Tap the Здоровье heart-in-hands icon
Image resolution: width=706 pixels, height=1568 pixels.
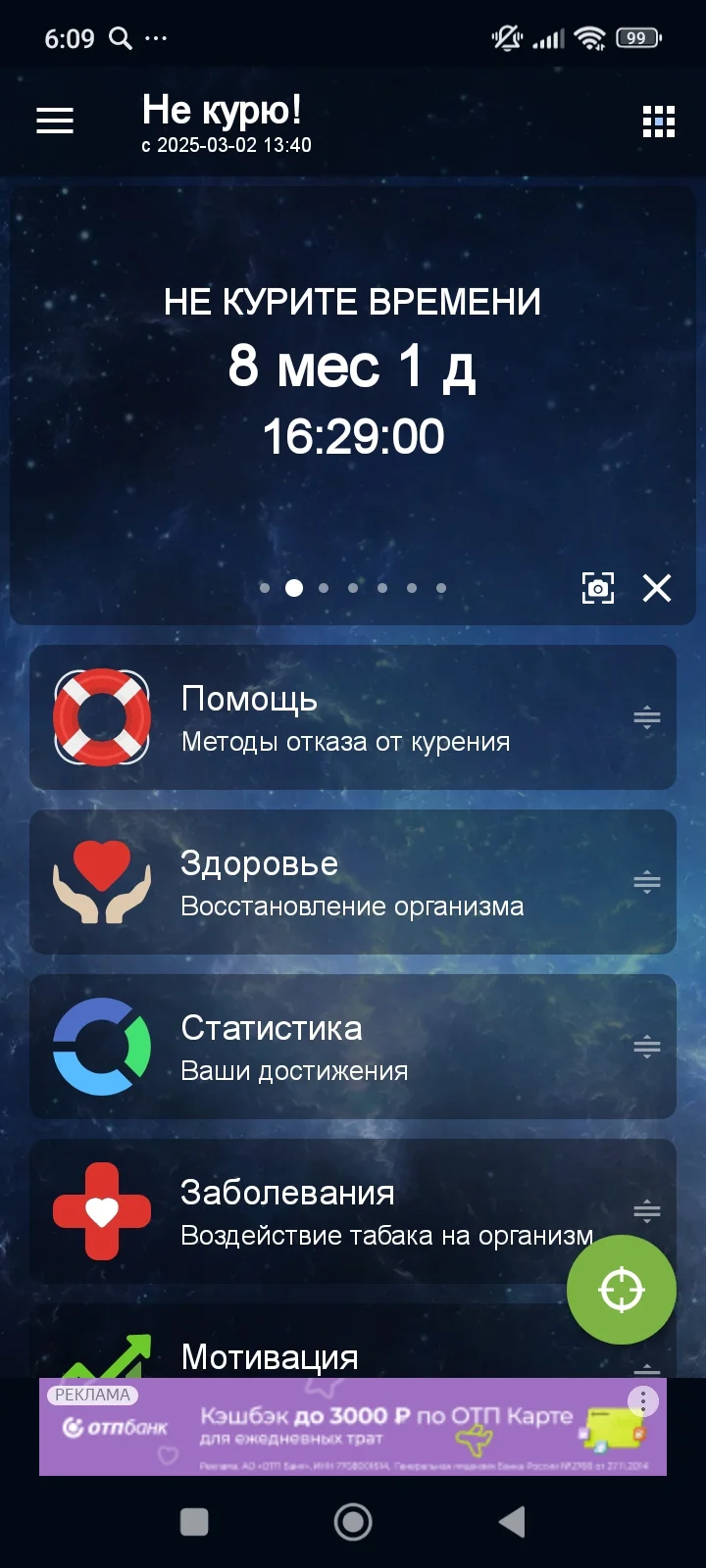click(x=102, y=882)
